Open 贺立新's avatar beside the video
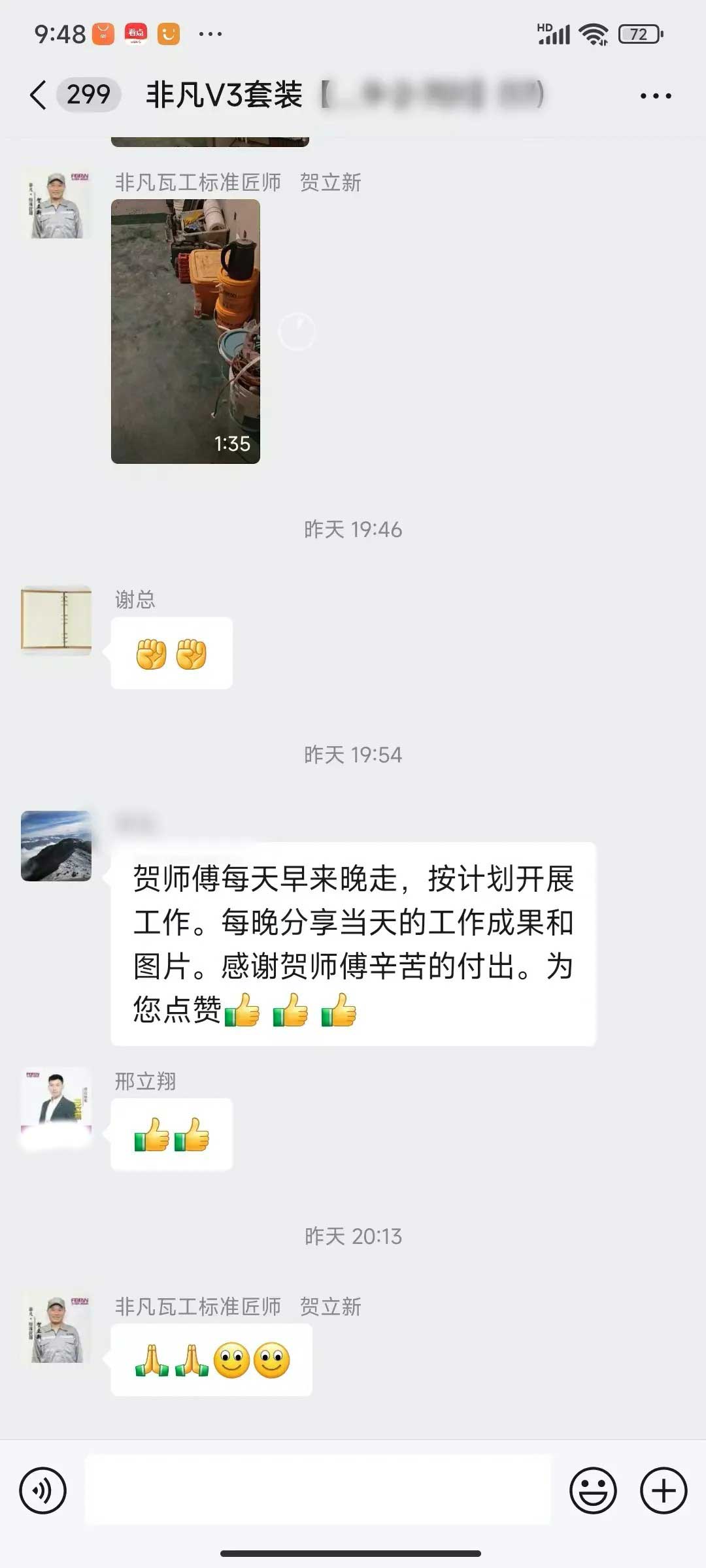This screenshot has width=706, height=1568. (56, 205)
